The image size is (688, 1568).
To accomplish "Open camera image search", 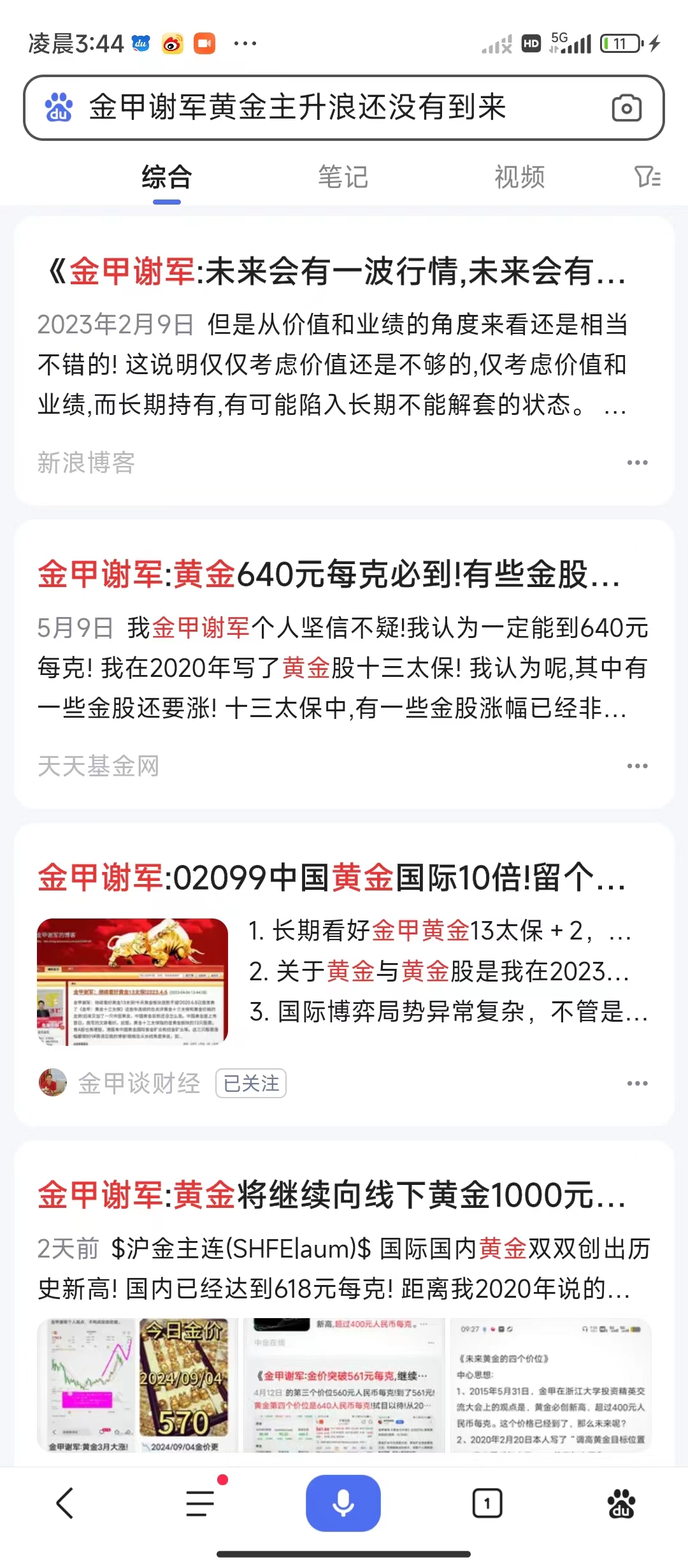I will (x=626, y=108).
